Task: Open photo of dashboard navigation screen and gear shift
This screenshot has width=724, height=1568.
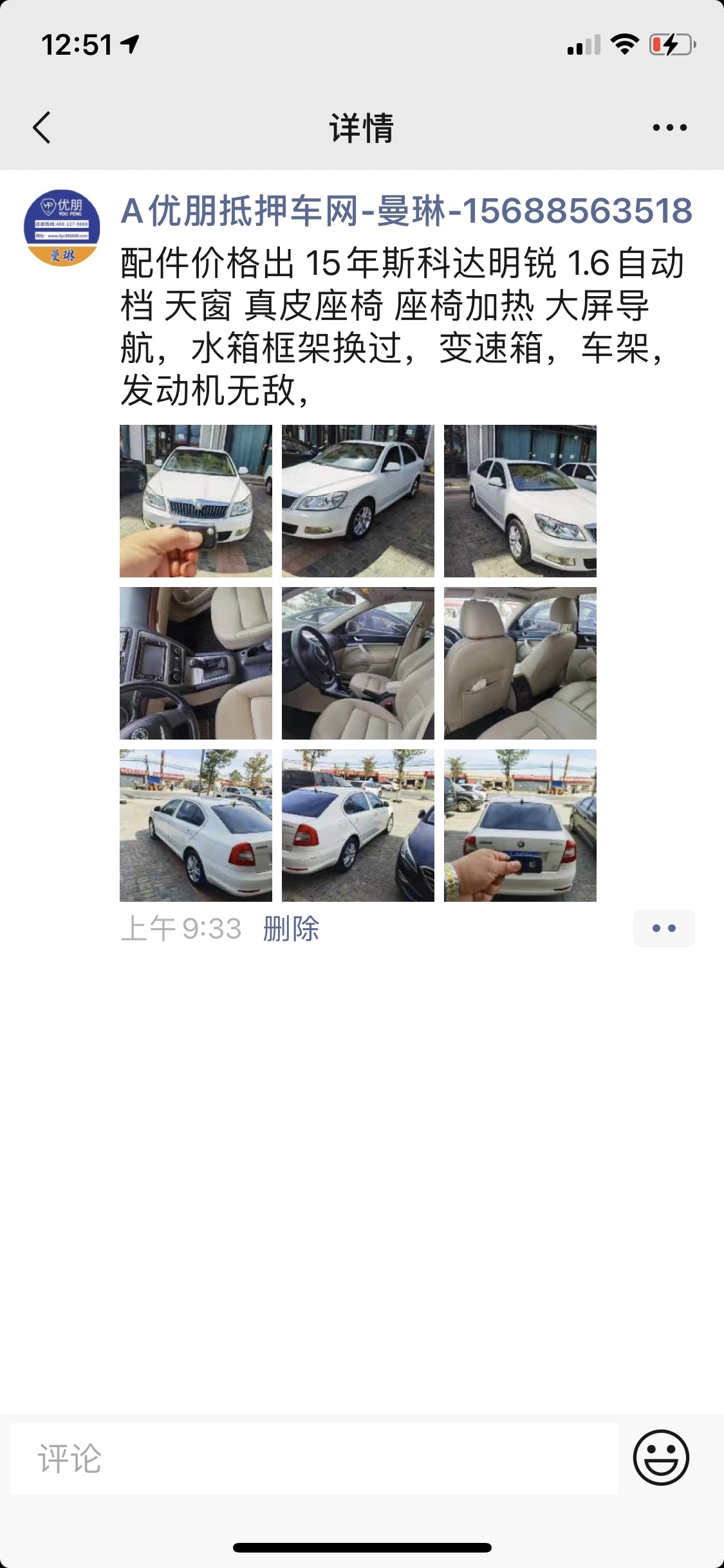Action: (196, 663)
